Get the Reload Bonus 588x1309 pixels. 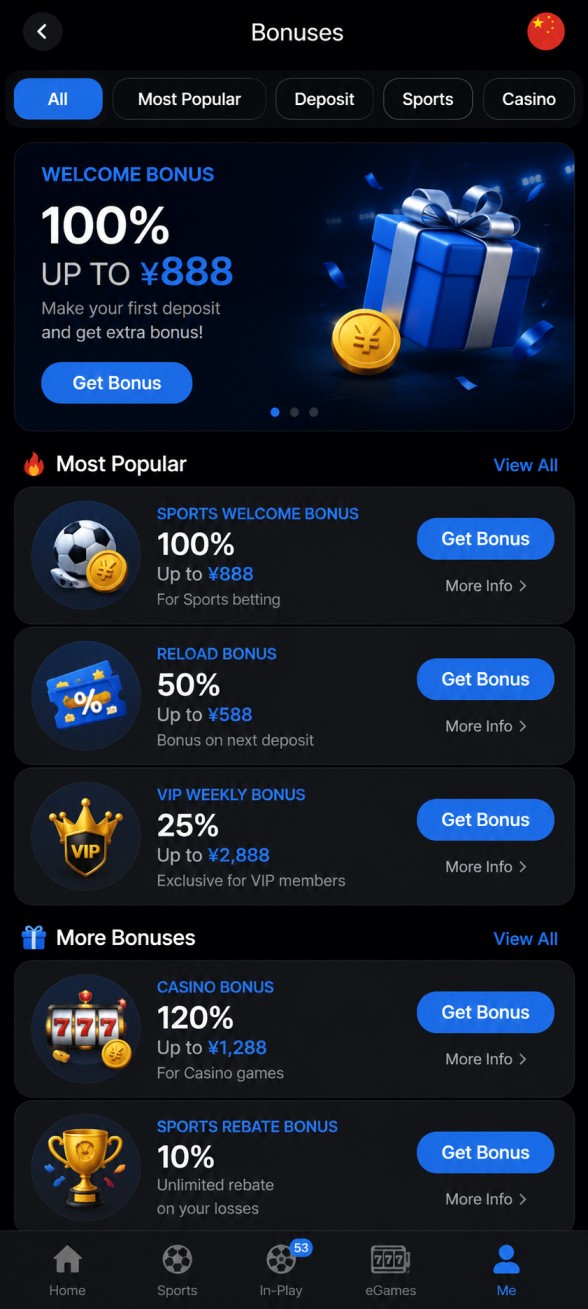[x=485, y=679]
